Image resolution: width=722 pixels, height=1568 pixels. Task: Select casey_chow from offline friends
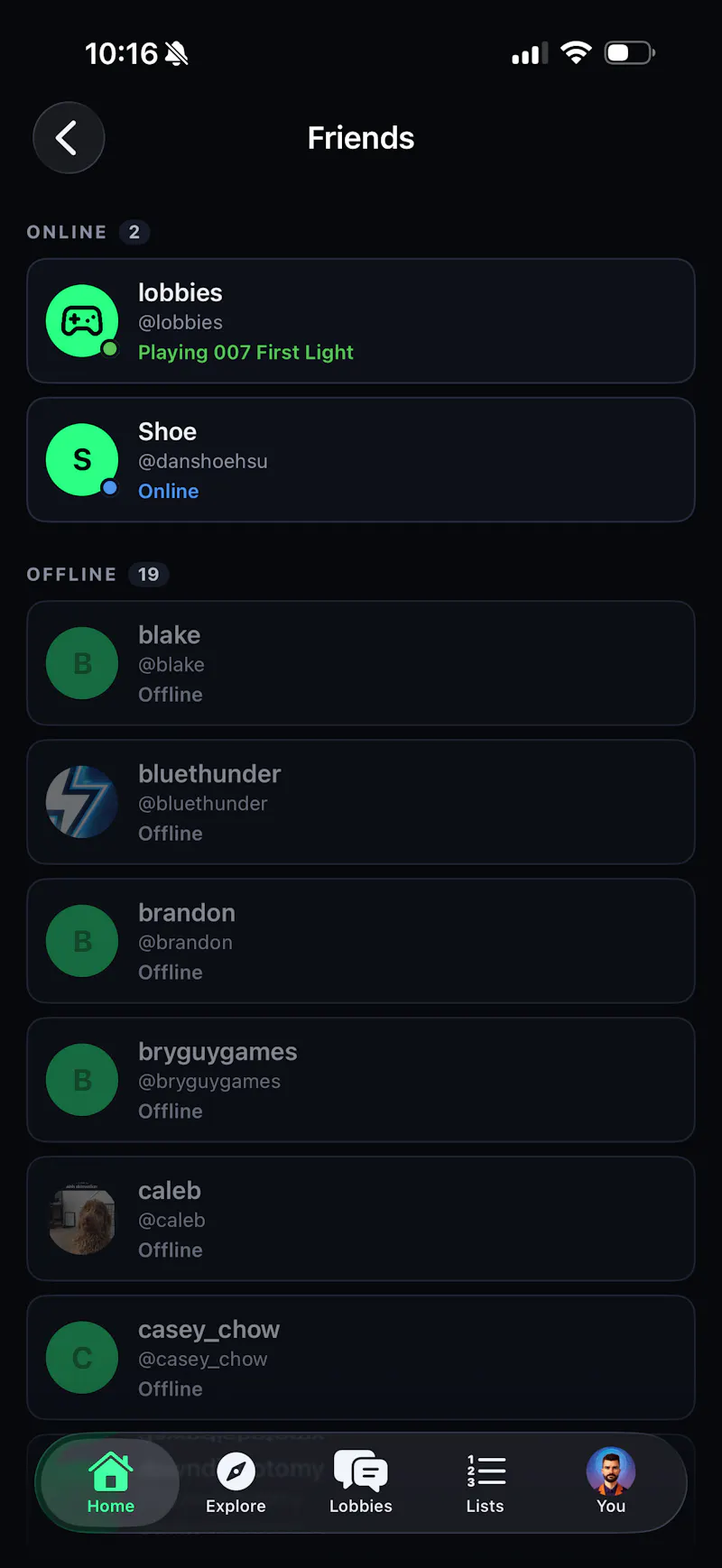[x=361, y=1358]
